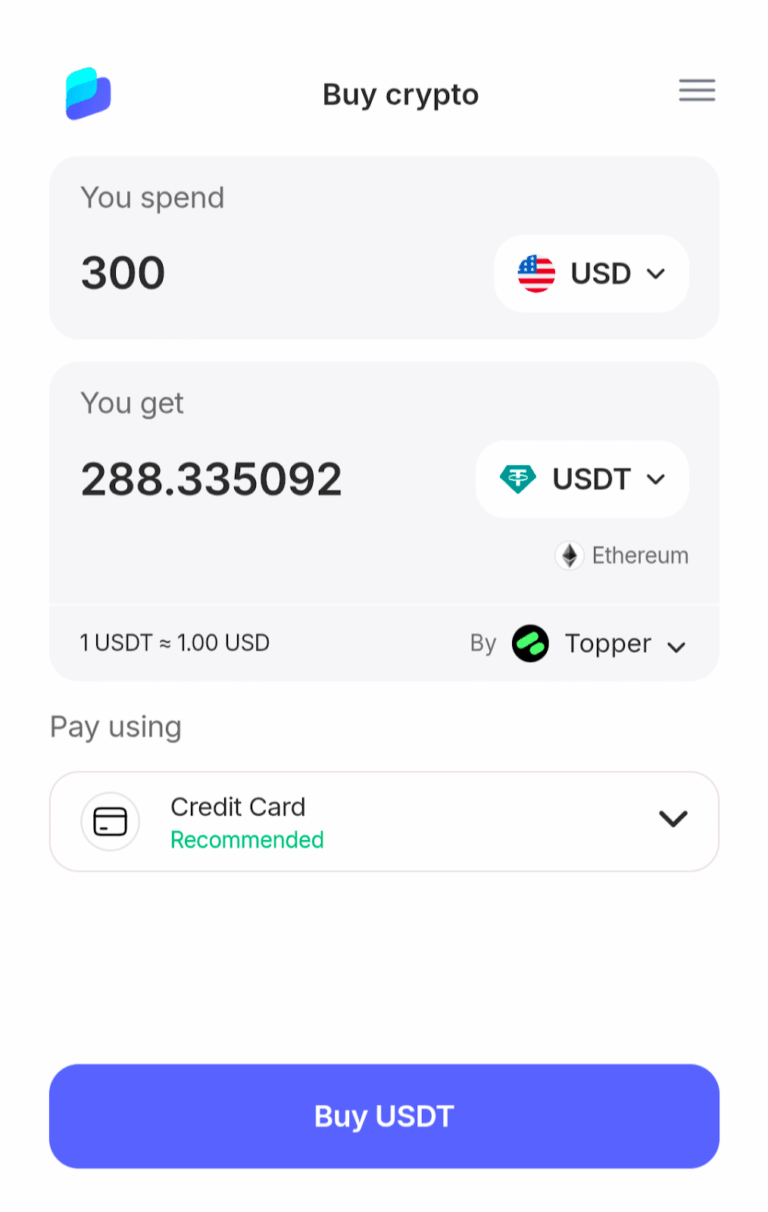Click the Recommended label under Credit Card
This screenshot has width=768, height=1212.
(x=246, y=840)
